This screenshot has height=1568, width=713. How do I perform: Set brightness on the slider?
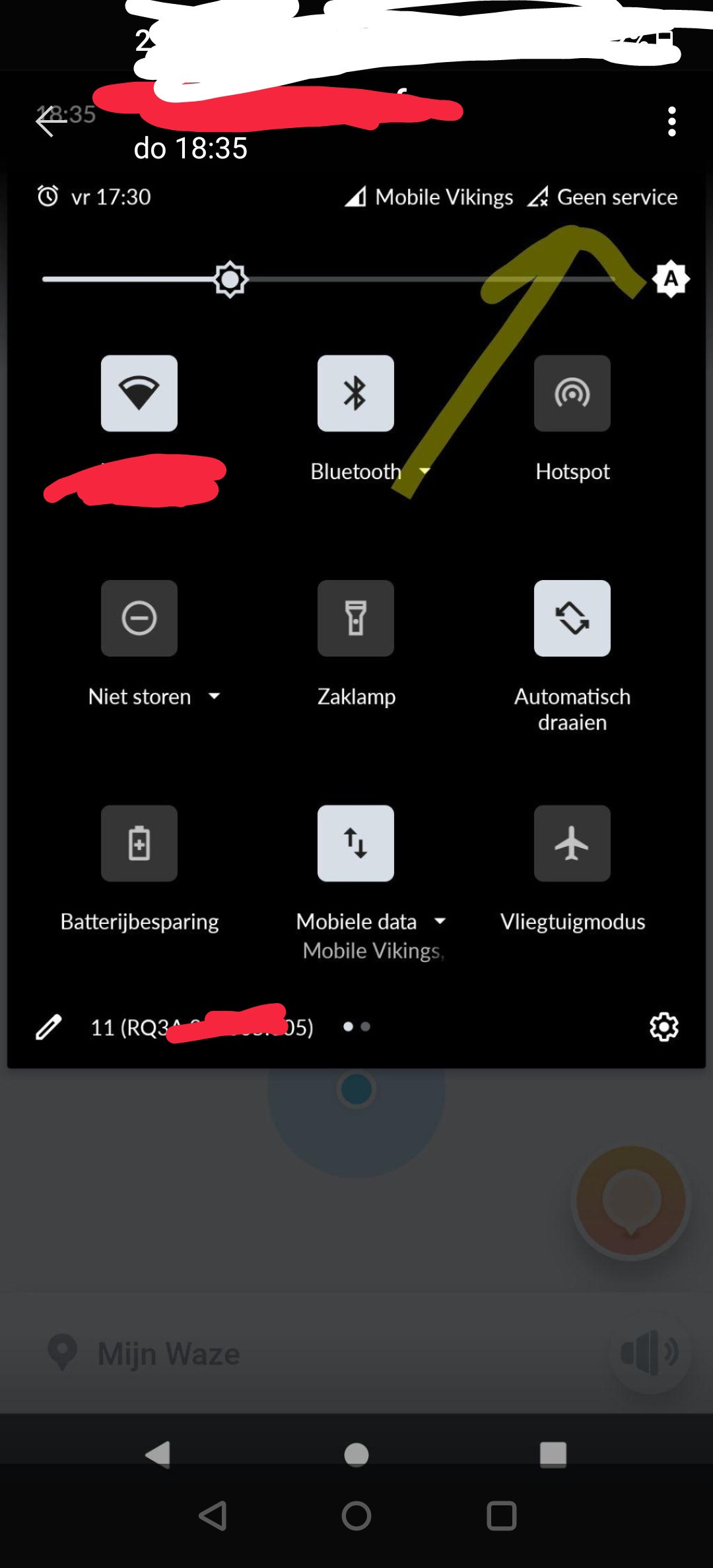tap(230, 279)
